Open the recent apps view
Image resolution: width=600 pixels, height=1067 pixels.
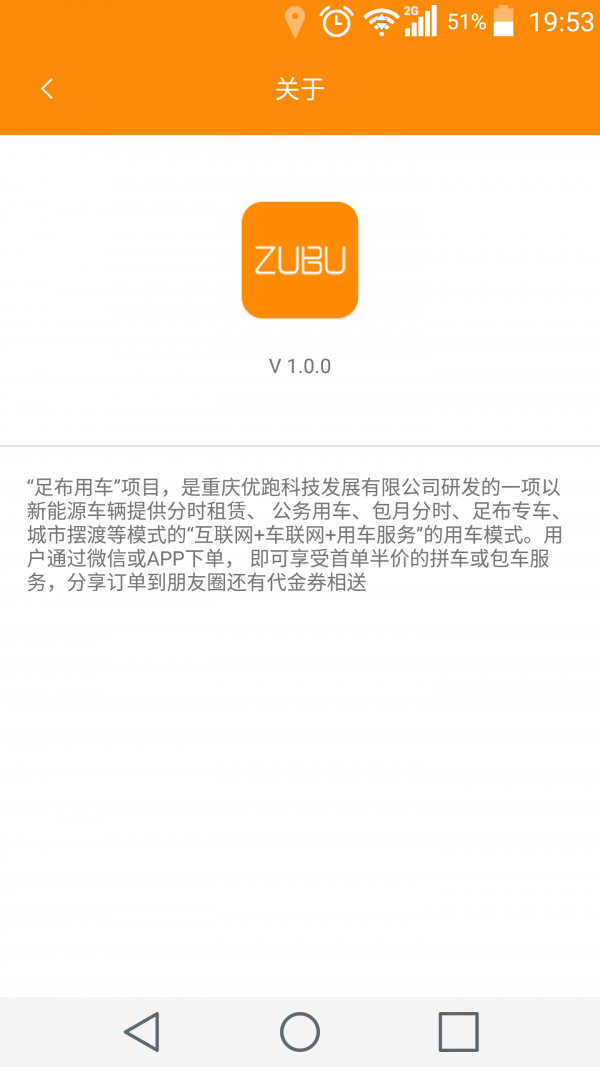(459, 1032)
